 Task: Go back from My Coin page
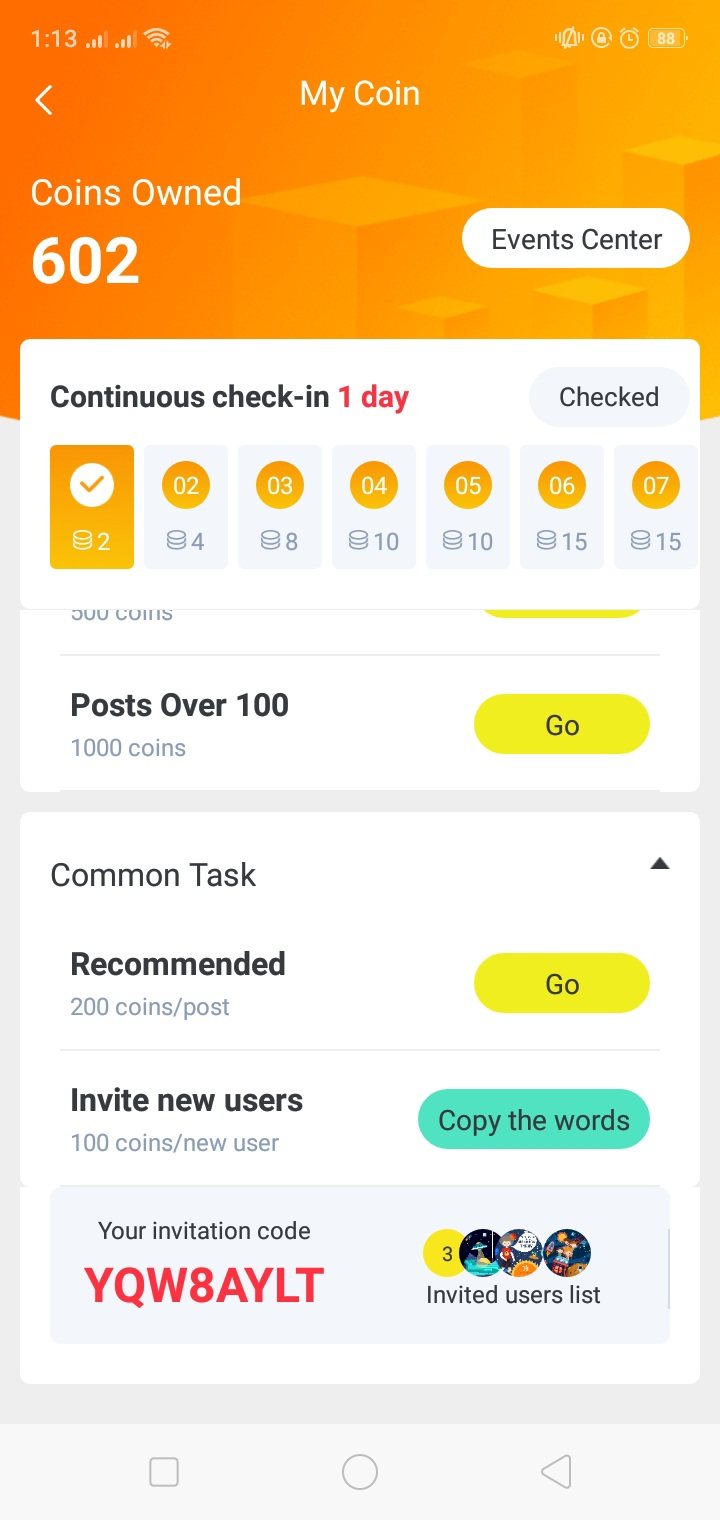coord(44,100)
